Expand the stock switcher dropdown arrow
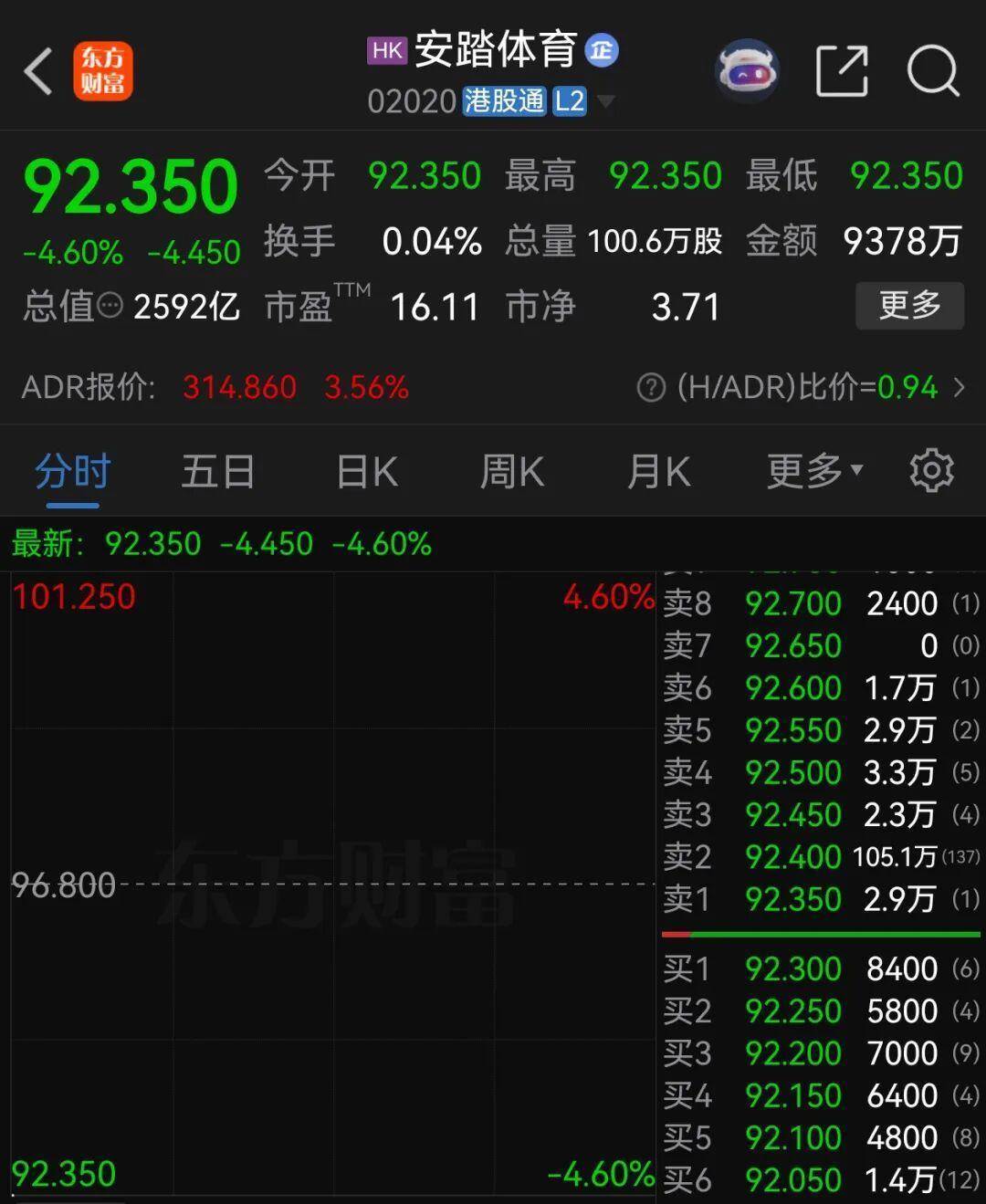Screen dimensions: 986x1204 (x=605, y=100)
